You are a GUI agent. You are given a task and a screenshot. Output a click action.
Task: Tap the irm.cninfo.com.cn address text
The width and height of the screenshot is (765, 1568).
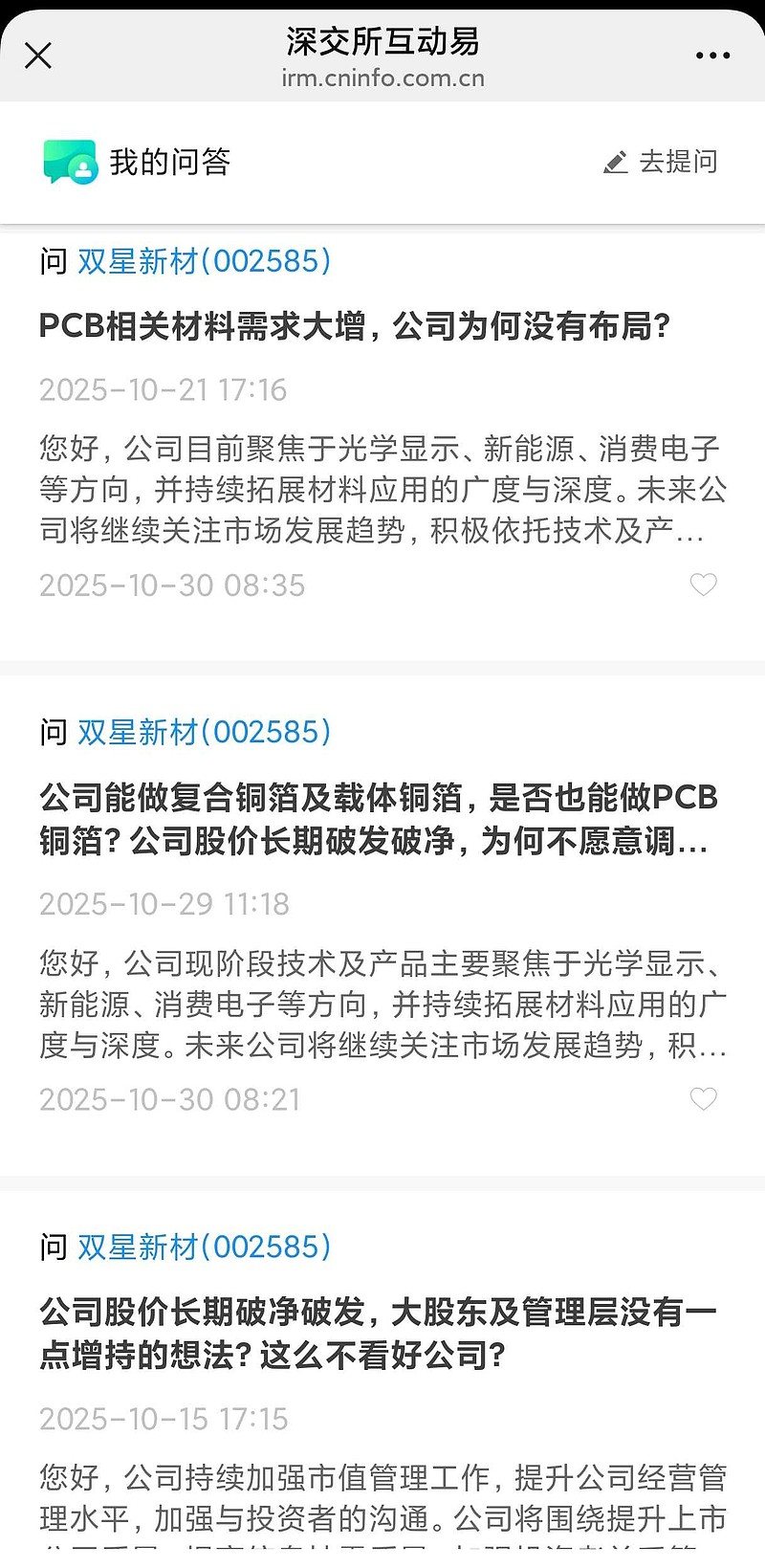coord(382,79)
